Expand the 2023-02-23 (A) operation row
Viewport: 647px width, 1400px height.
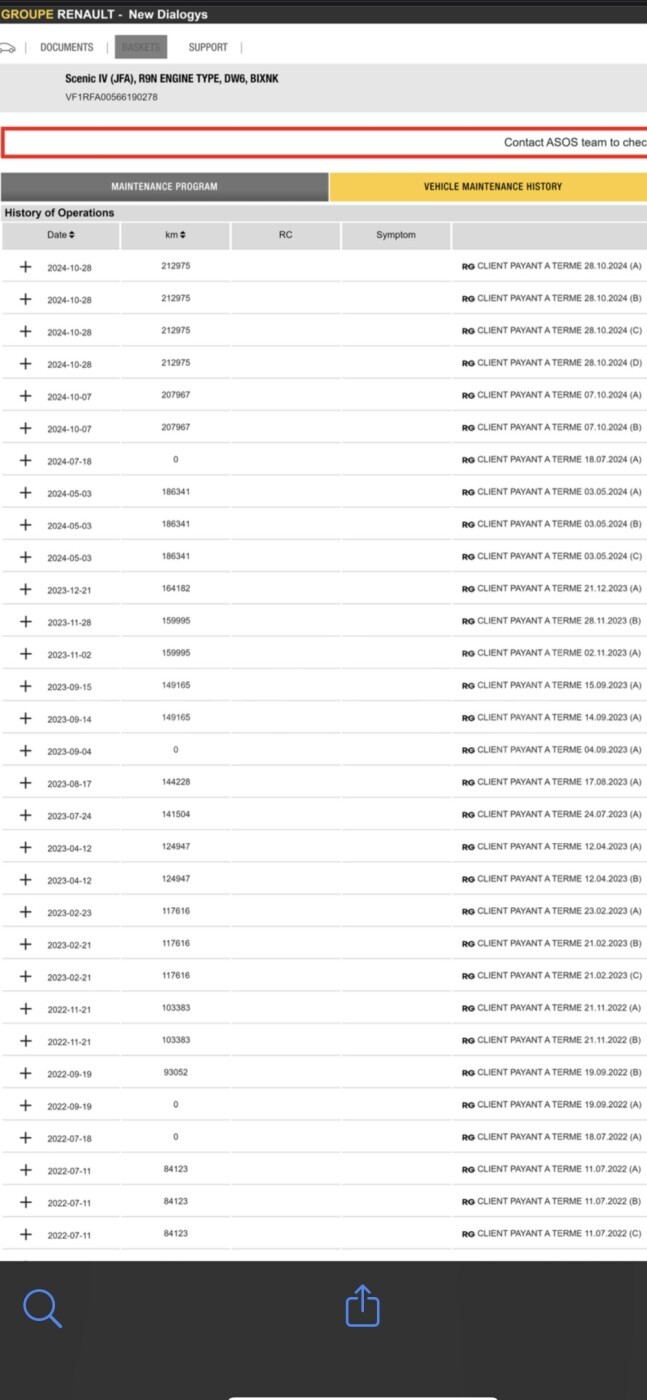pyautogui.click(x=25, y=911)
